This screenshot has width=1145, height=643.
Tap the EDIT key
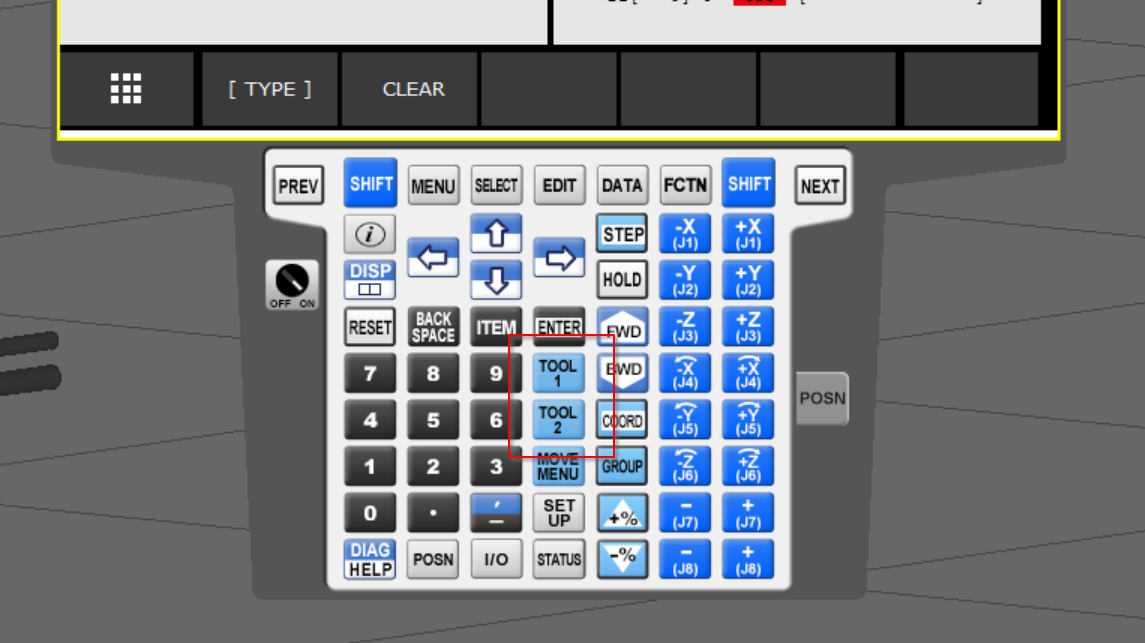tap(559, 186)
